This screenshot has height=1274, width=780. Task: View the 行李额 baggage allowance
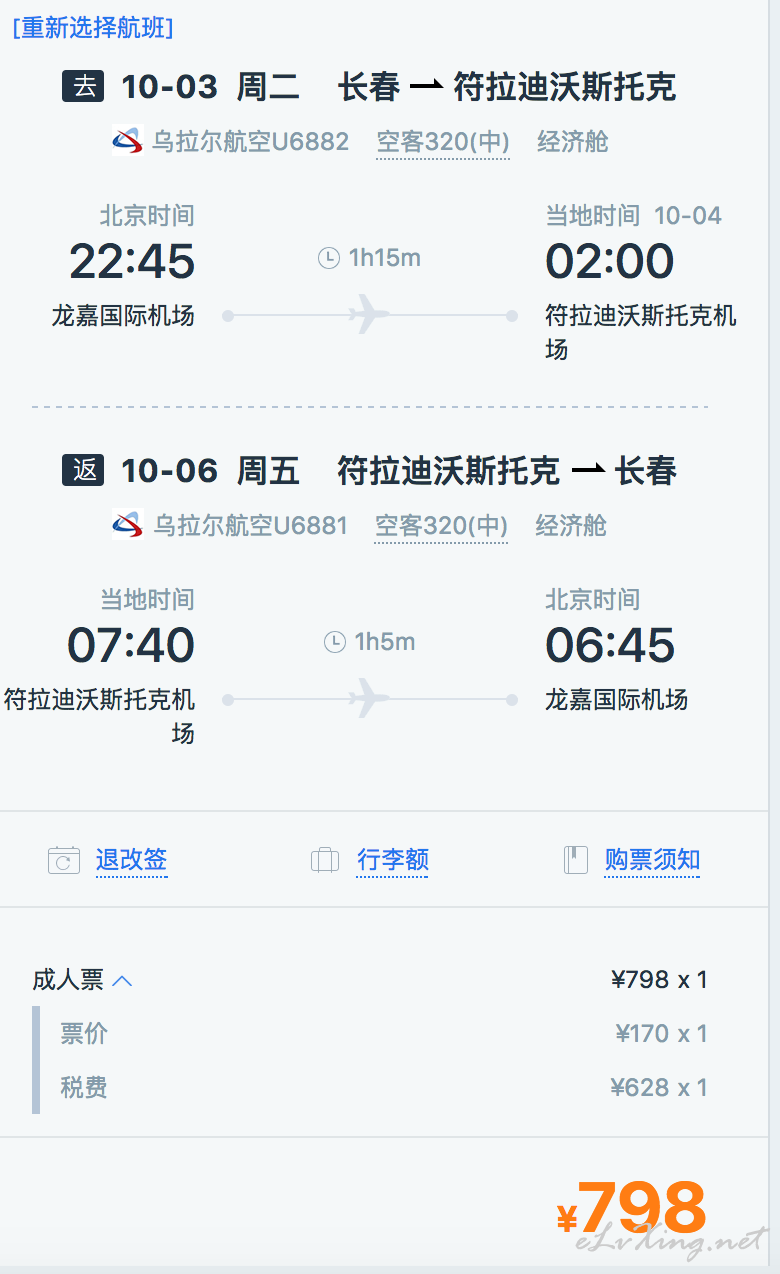[x=392, y=860]
